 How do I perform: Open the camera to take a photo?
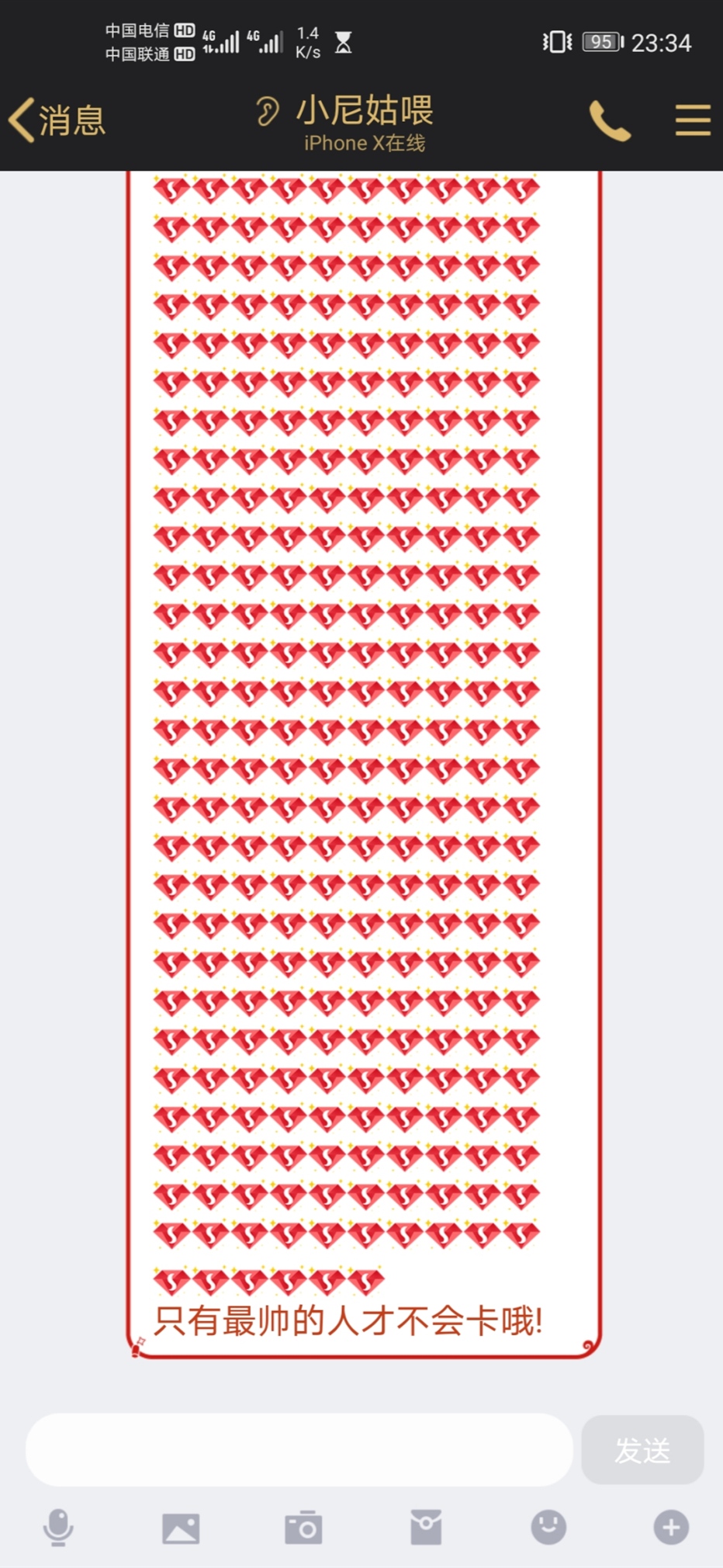(x=303, y=1528)
